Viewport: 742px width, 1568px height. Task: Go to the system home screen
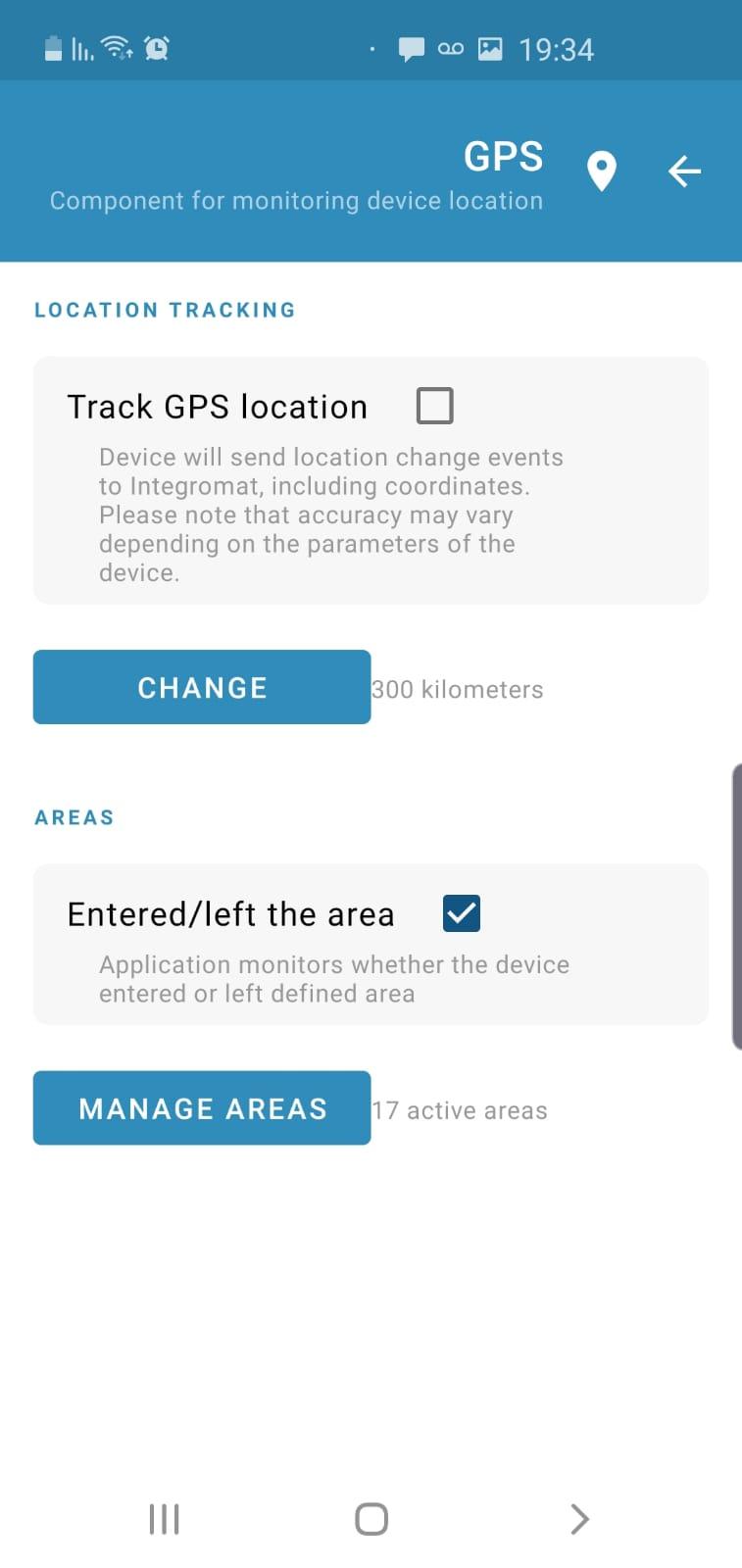371,1519
